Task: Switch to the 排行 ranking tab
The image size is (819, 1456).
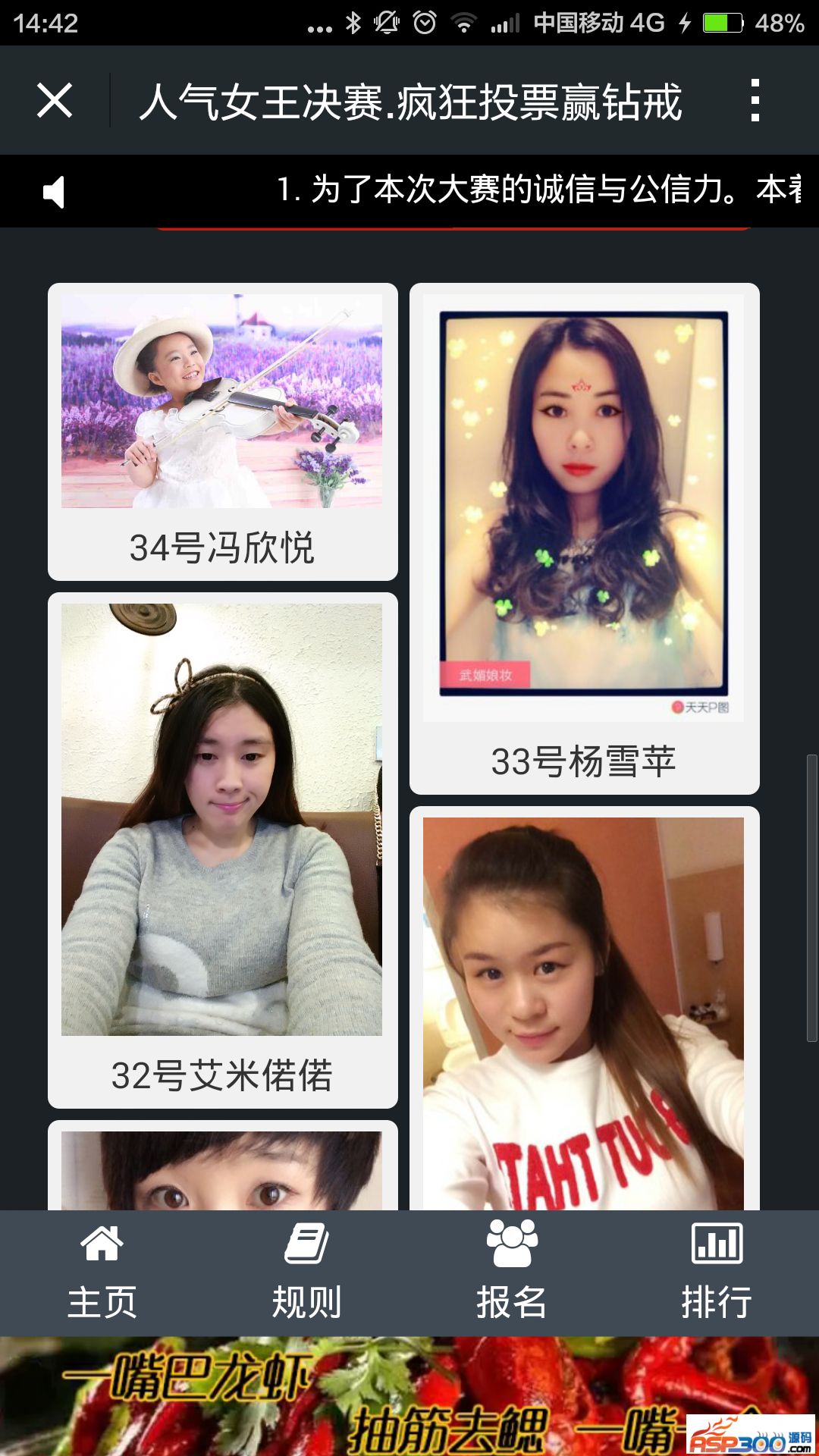Action: [717, 1272]
